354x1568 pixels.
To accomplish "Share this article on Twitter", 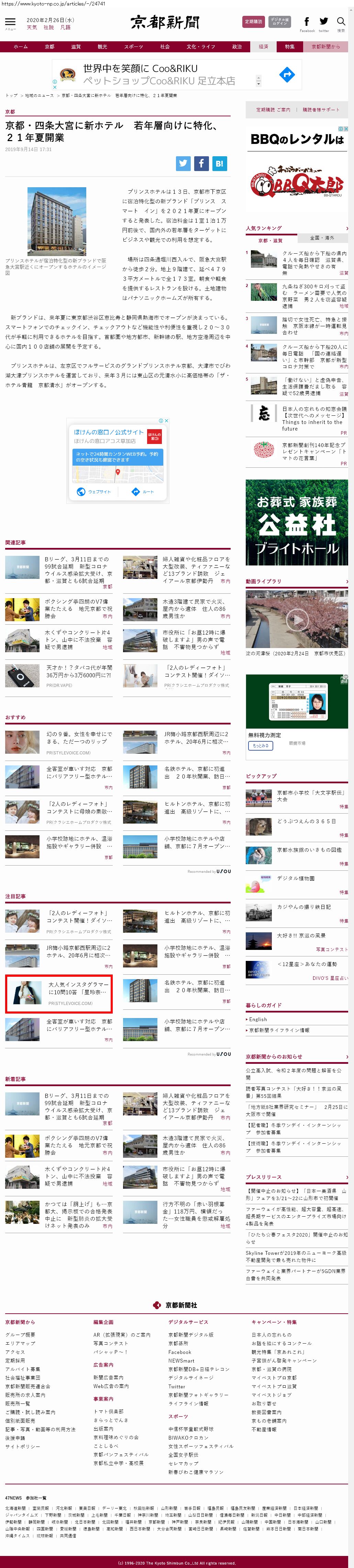I will (183, 163).
